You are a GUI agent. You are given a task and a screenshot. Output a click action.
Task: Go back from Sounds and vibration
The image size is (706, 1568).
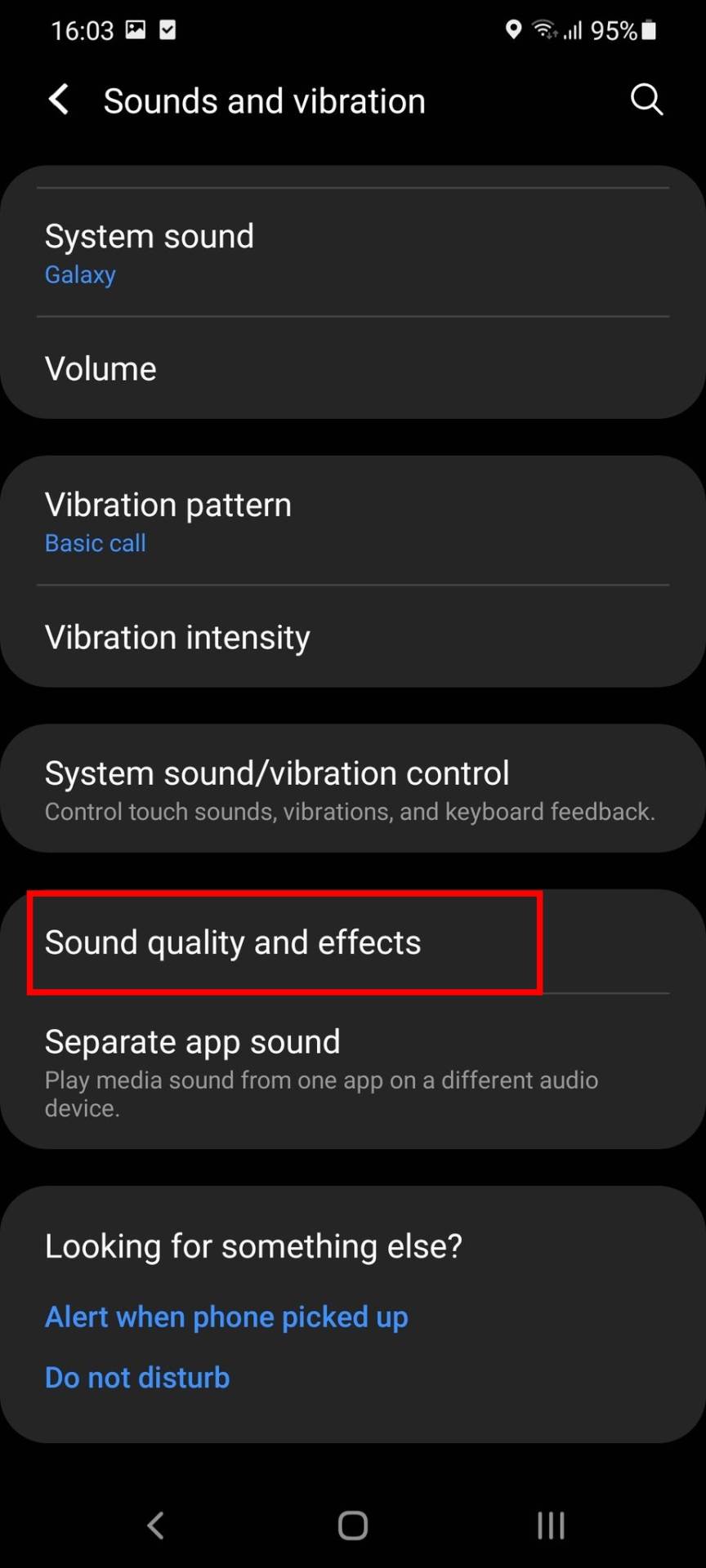coord(59,100)
